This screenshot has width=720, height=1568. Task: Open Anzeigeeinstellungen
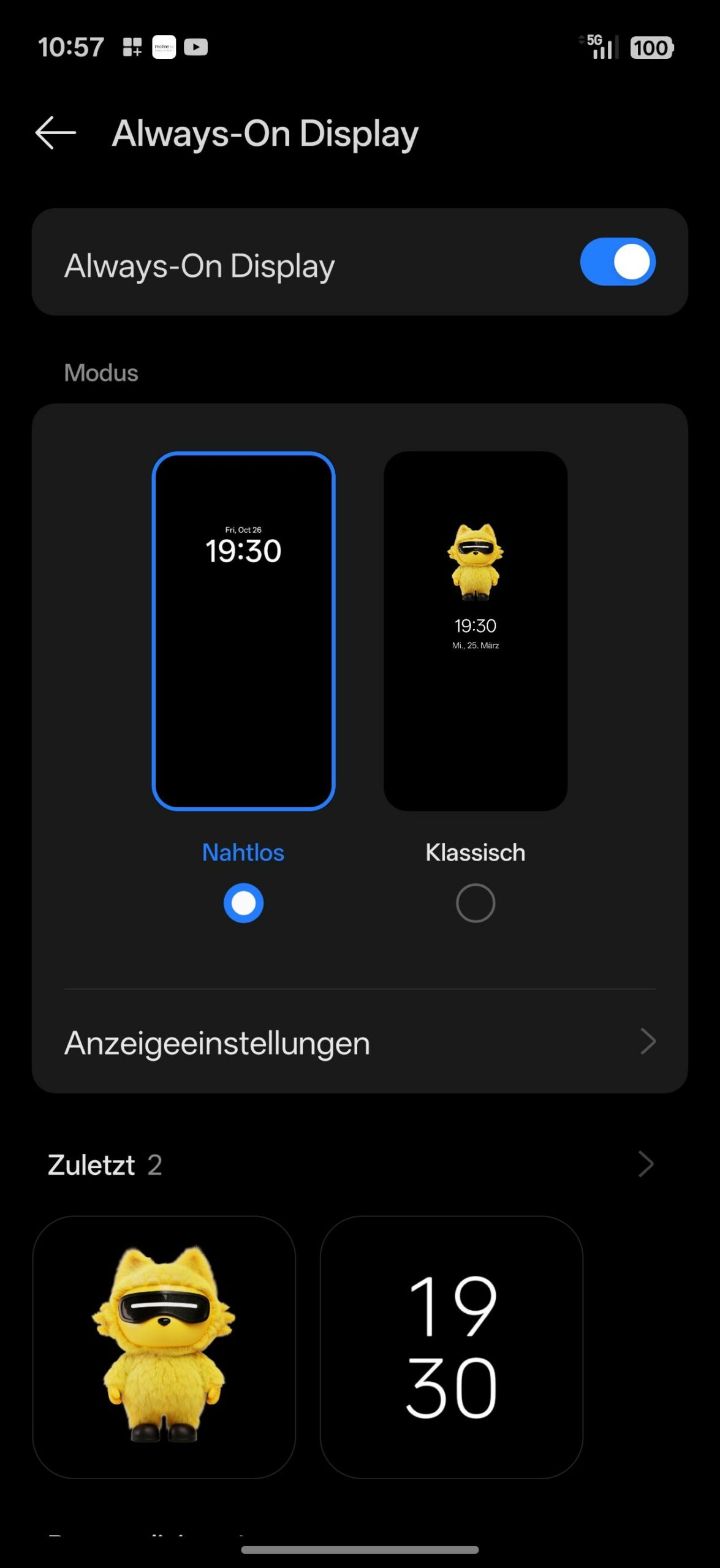(x=360, y=1042)
